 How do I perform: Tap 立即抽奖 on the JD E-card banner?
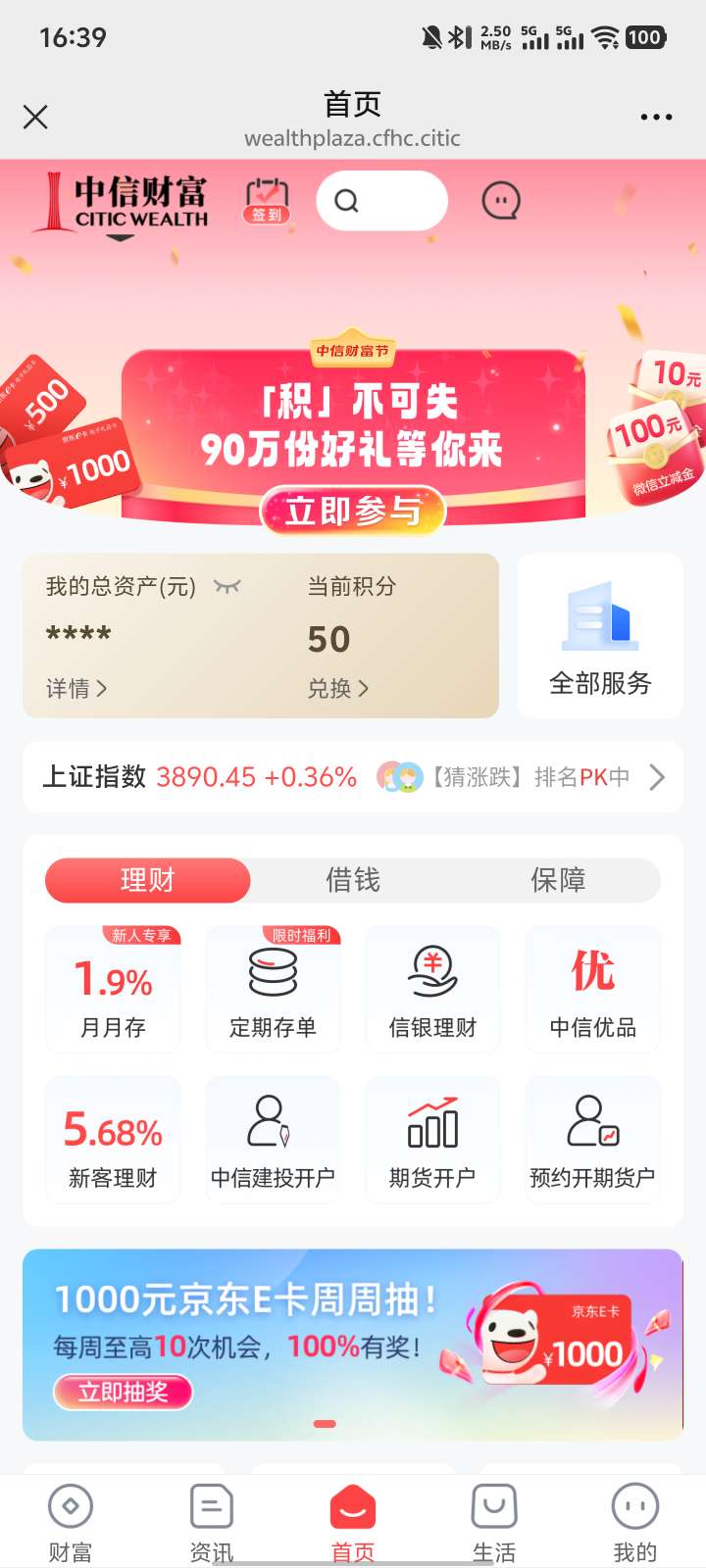(123, 1392)
